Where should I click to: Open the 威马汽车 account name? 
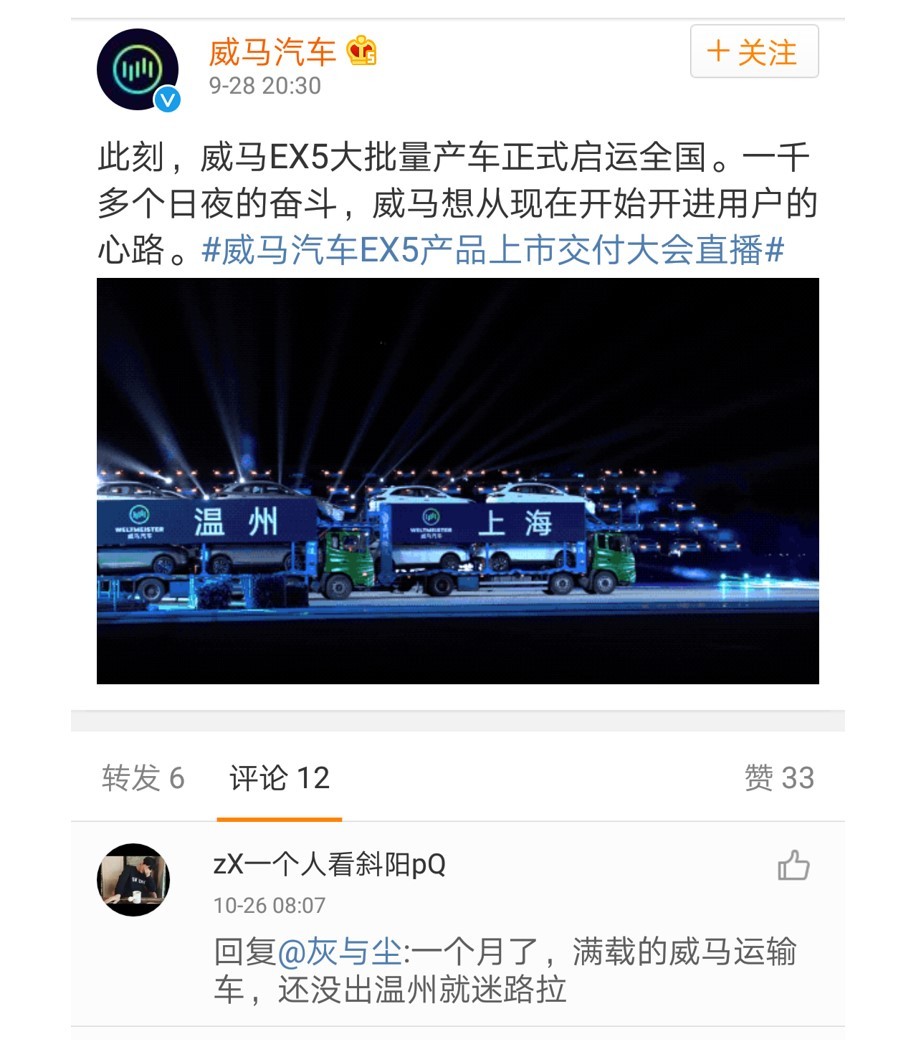click(272, 51)
